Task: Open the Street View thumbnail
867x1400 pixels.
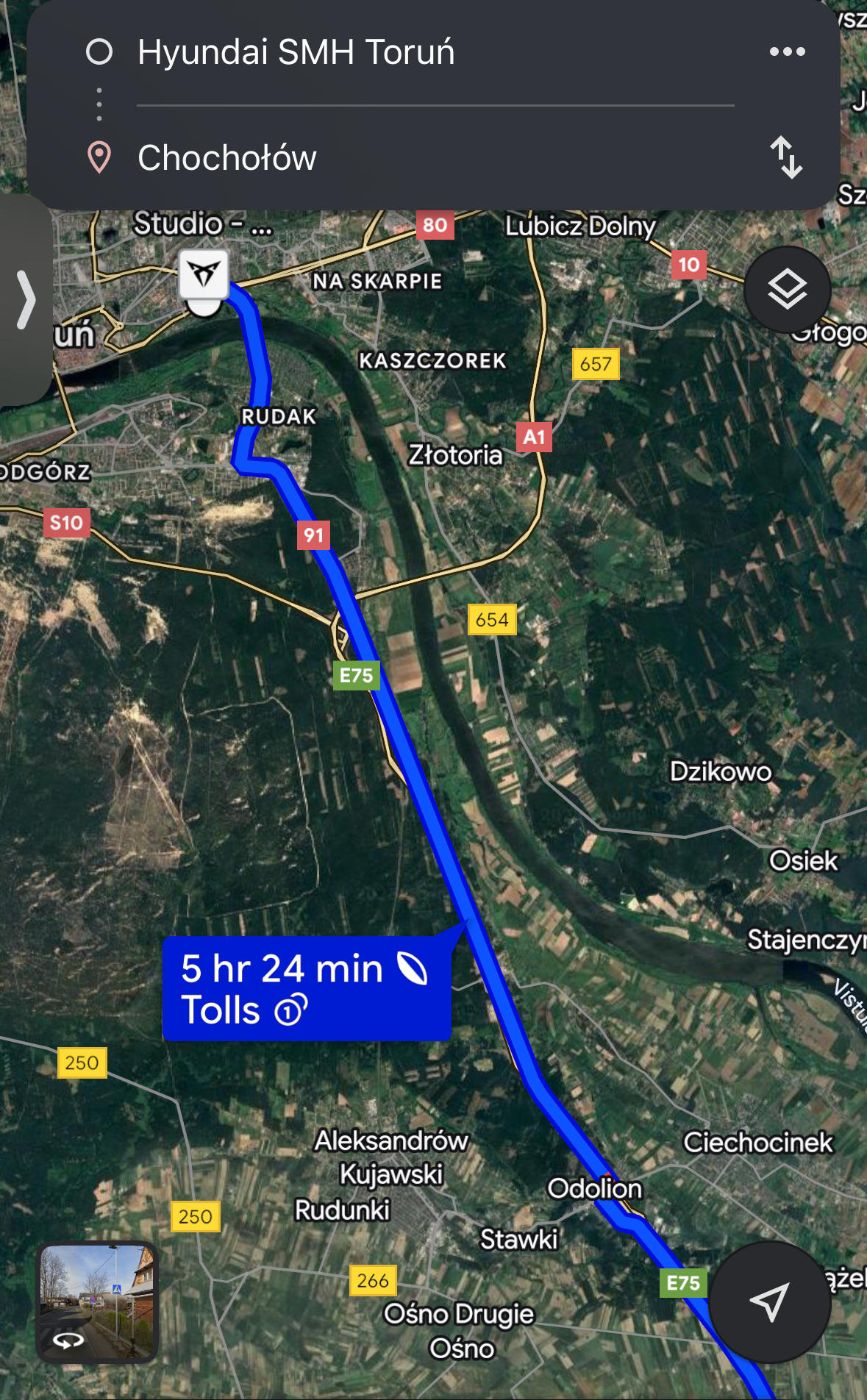Action: (97, 1301)
